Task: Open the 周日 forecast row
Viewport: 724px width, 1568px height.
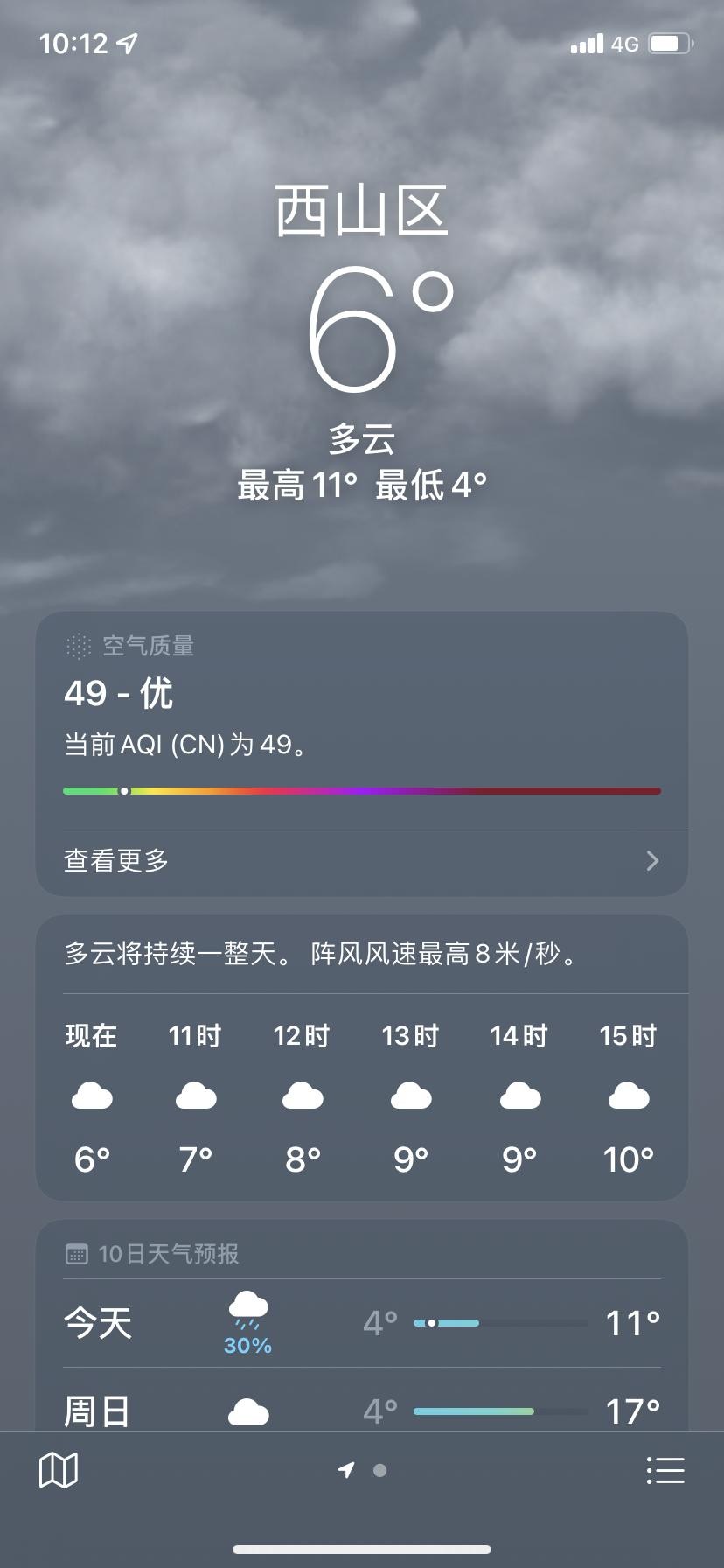Action: click(361, 1408)
